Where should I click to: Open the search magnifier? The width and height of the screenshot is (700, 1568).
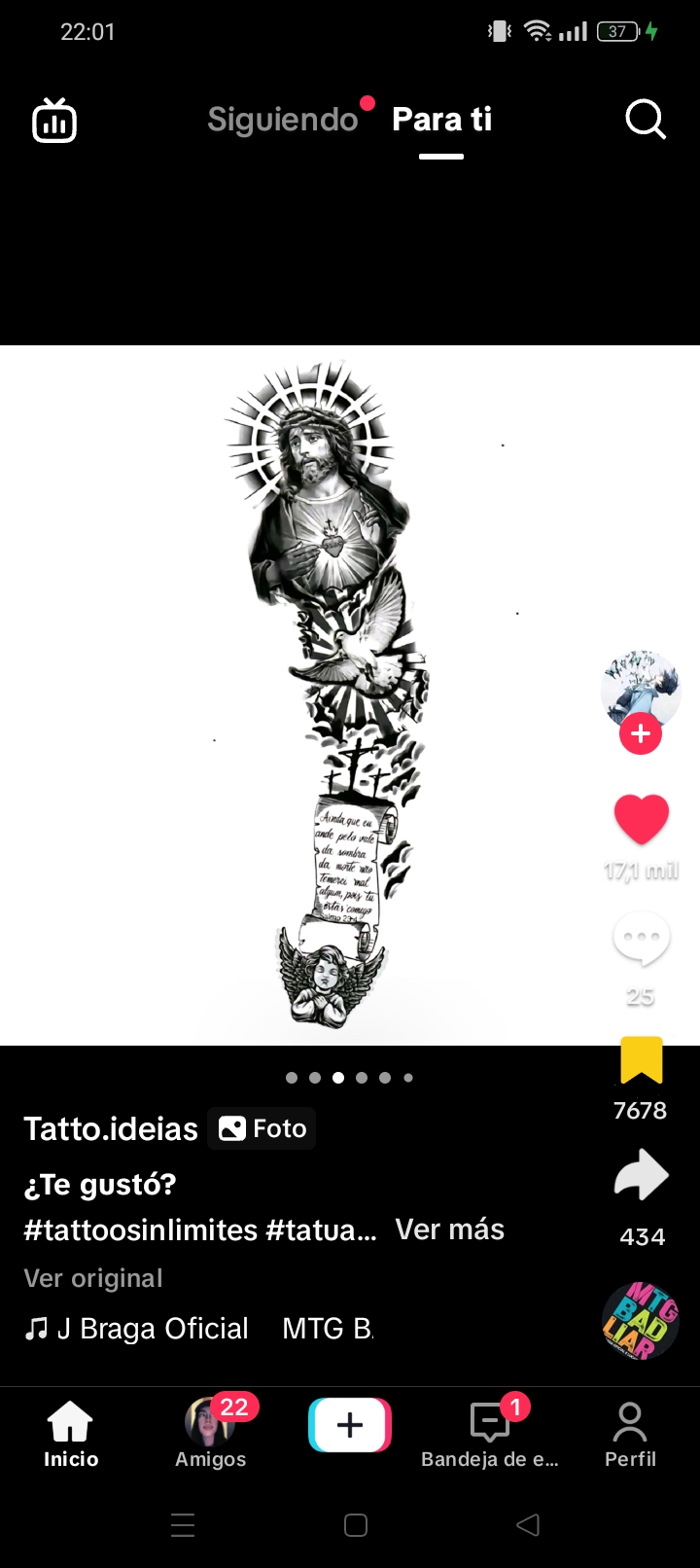point(645,120)
